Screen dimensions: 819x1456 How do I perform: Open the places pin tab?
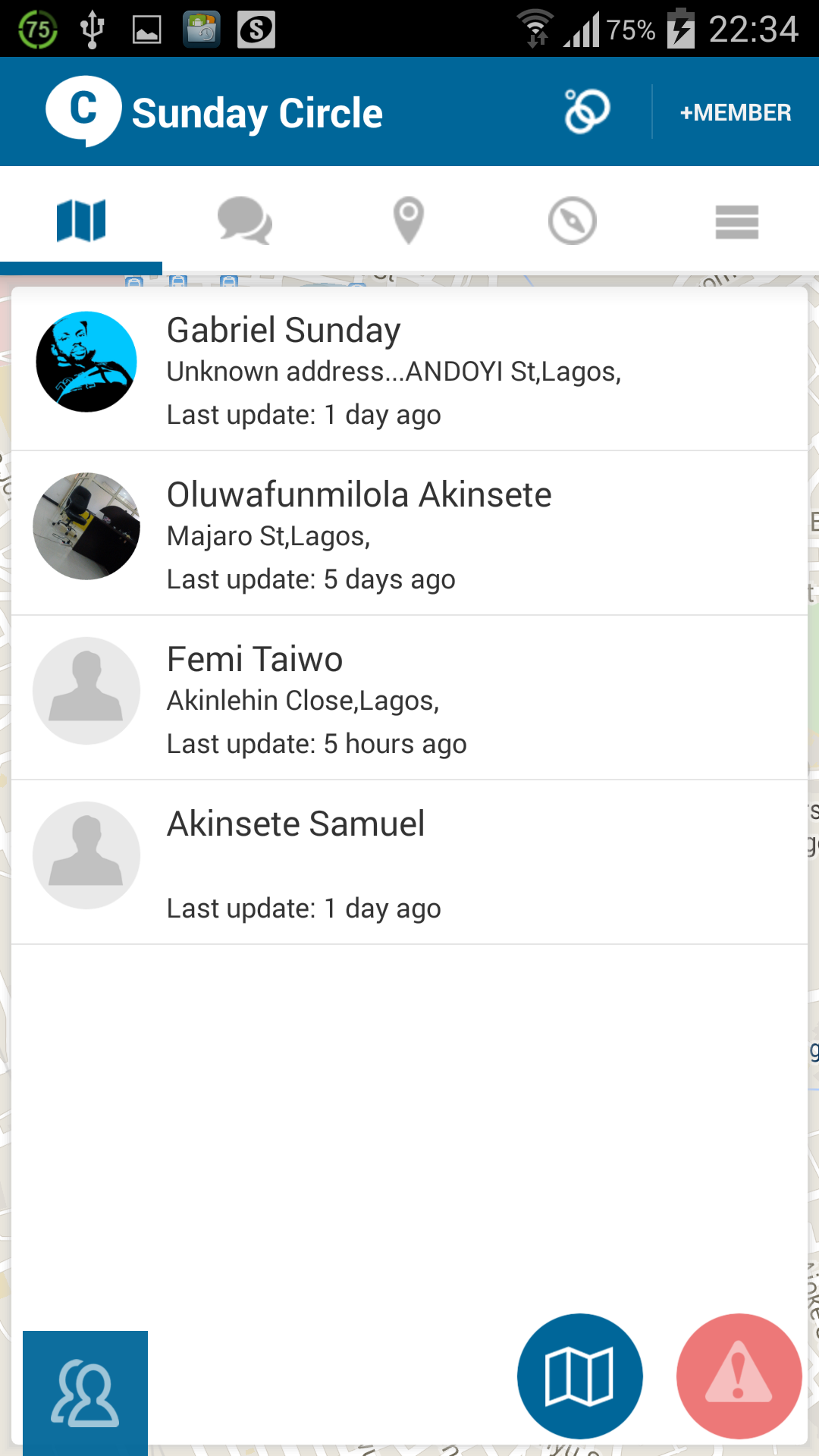pyautogui.click(x=409, y=221)
